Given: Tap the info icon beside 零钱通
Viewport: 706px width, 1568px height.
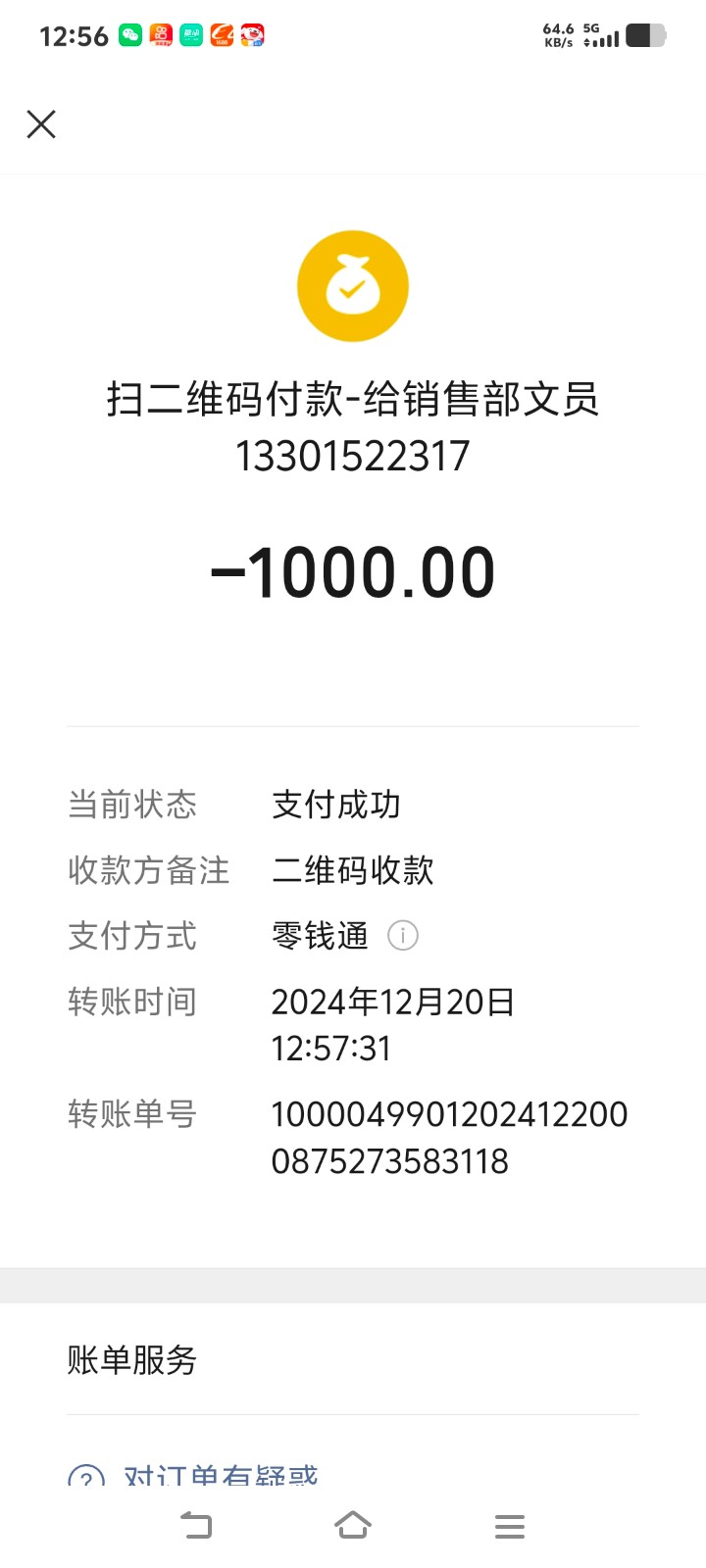Looking at the screenshot, I should click(403, 936).
